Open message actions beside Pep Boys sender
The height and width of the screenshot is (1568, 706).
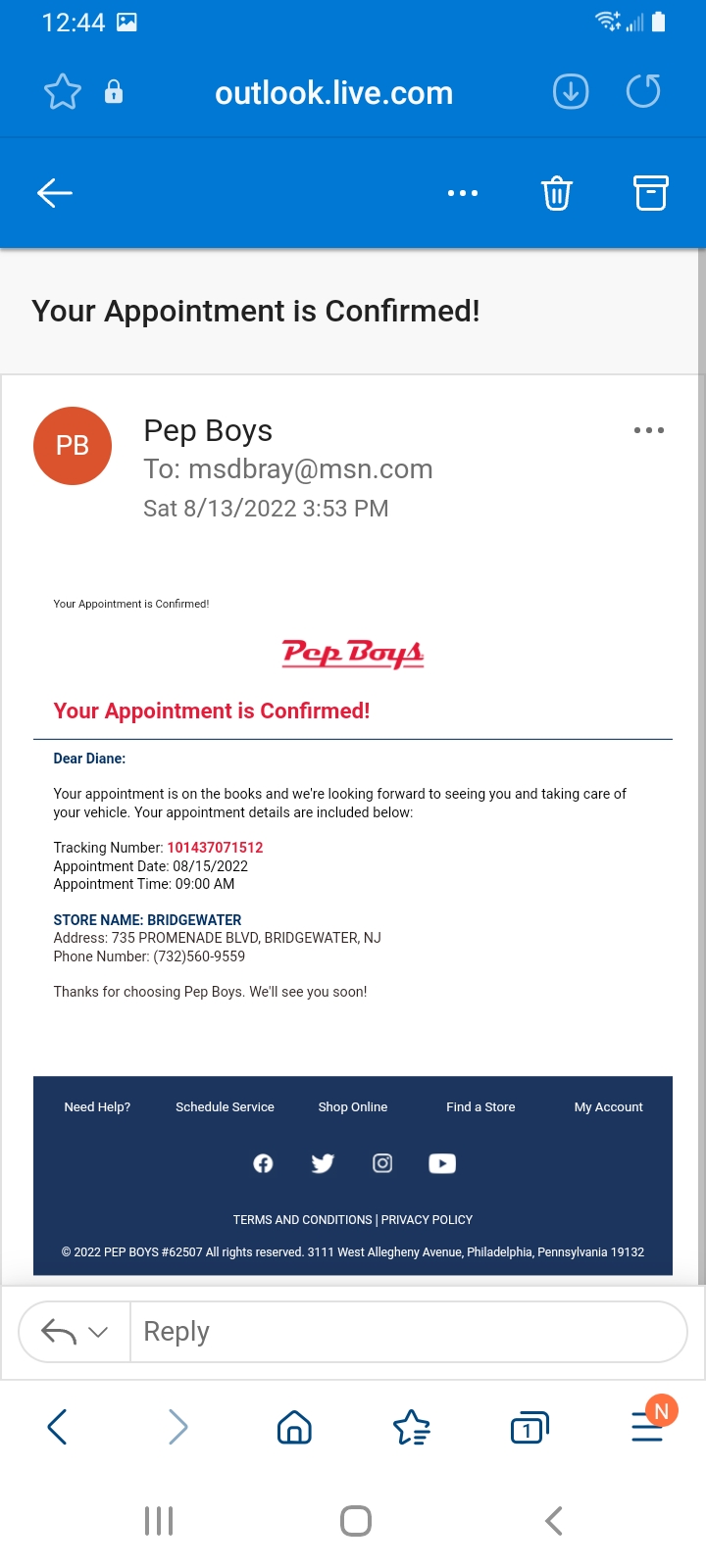[648, 430]
